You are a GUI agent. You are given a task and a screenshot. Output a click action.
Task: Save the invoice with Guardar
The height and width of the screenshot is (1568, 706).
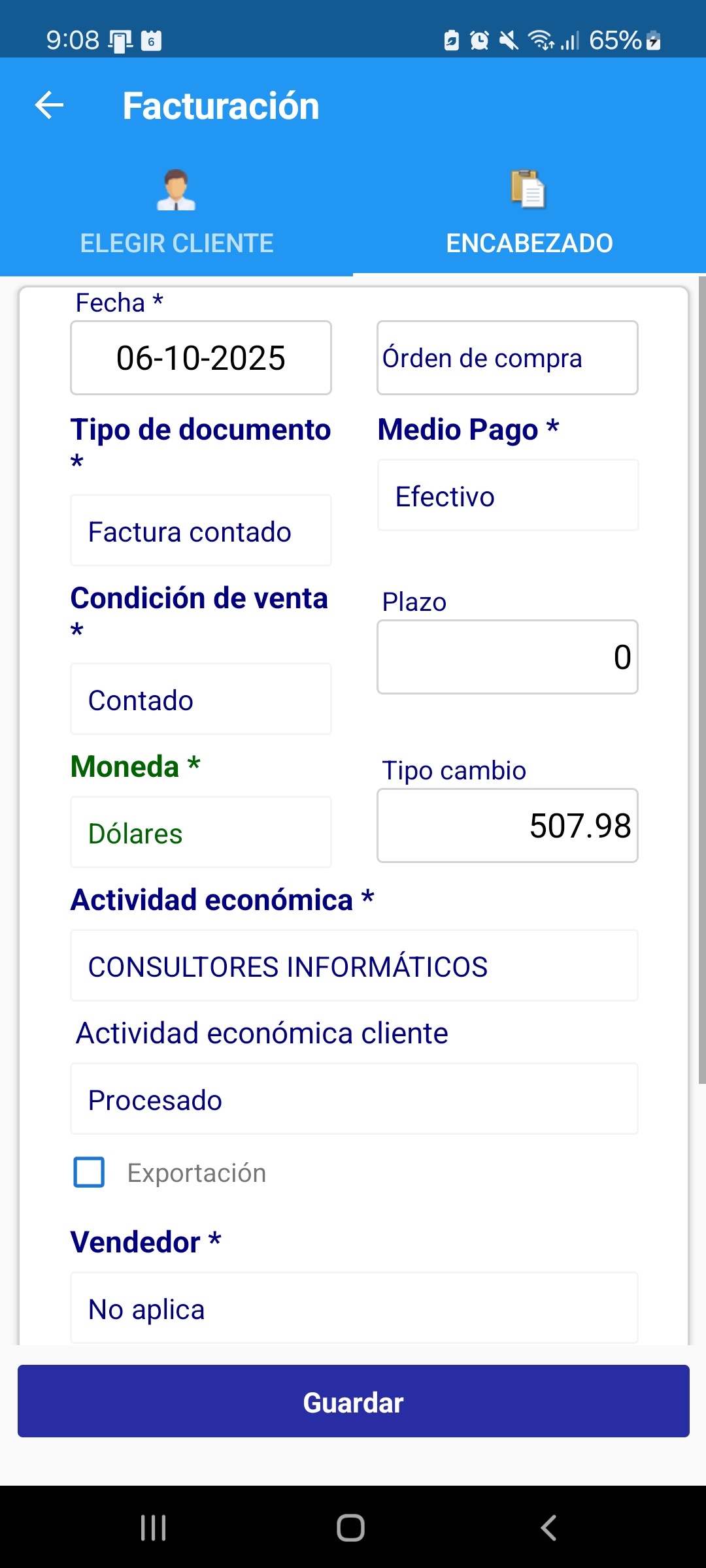click(x=354, y=1402)
